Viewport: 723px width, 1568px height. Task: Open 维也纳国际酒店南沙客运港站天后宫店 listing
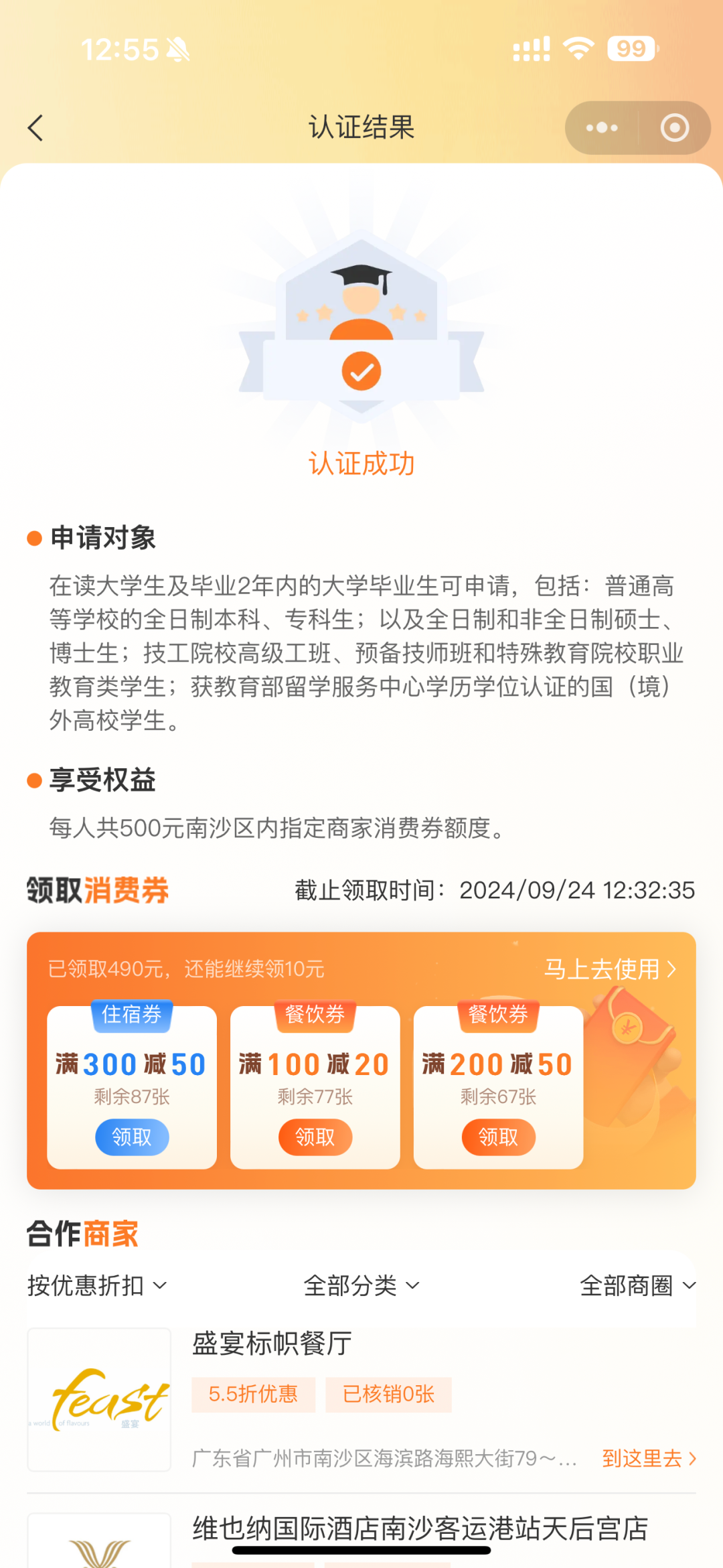pos(420,1528)
